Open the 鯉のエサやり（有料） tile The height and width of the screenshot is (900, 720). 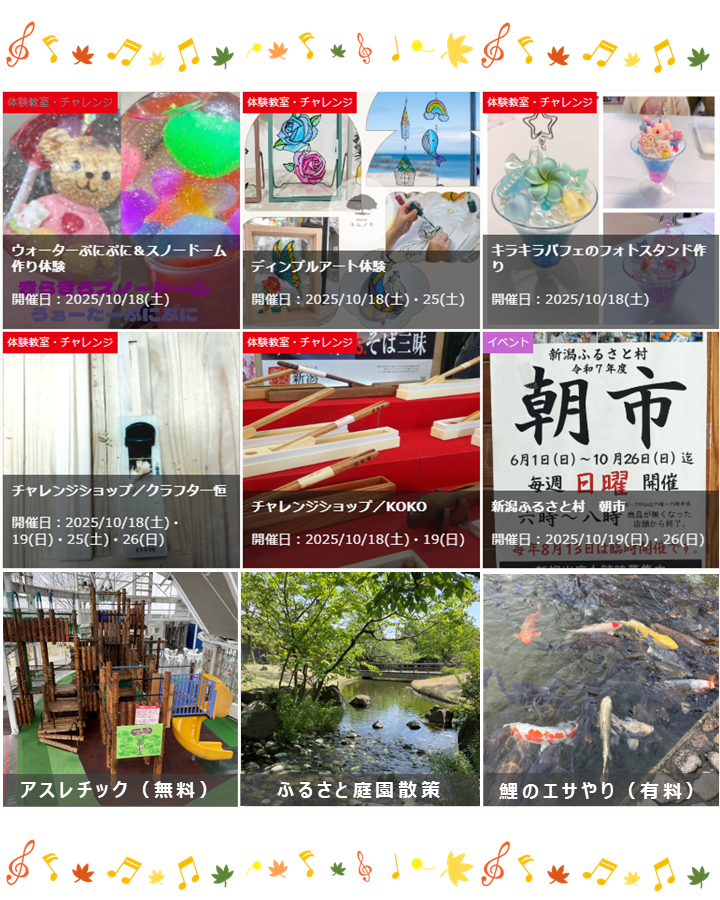[x=600, y=688]
